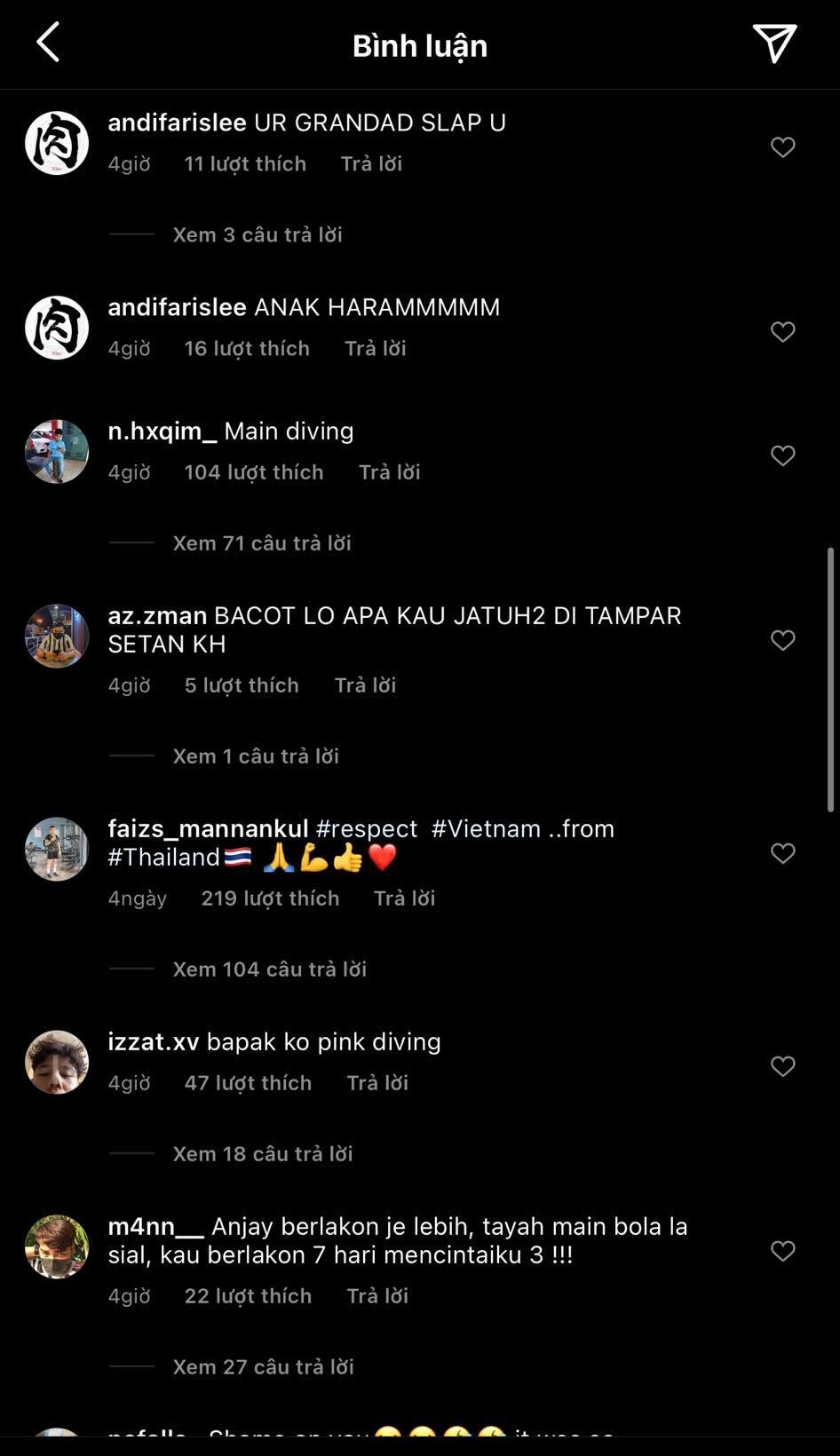Expand 'Xem 71 câu trả lời' replies
The height and width of the screenshot is (1456, 840).
click(x=261, y=543)
